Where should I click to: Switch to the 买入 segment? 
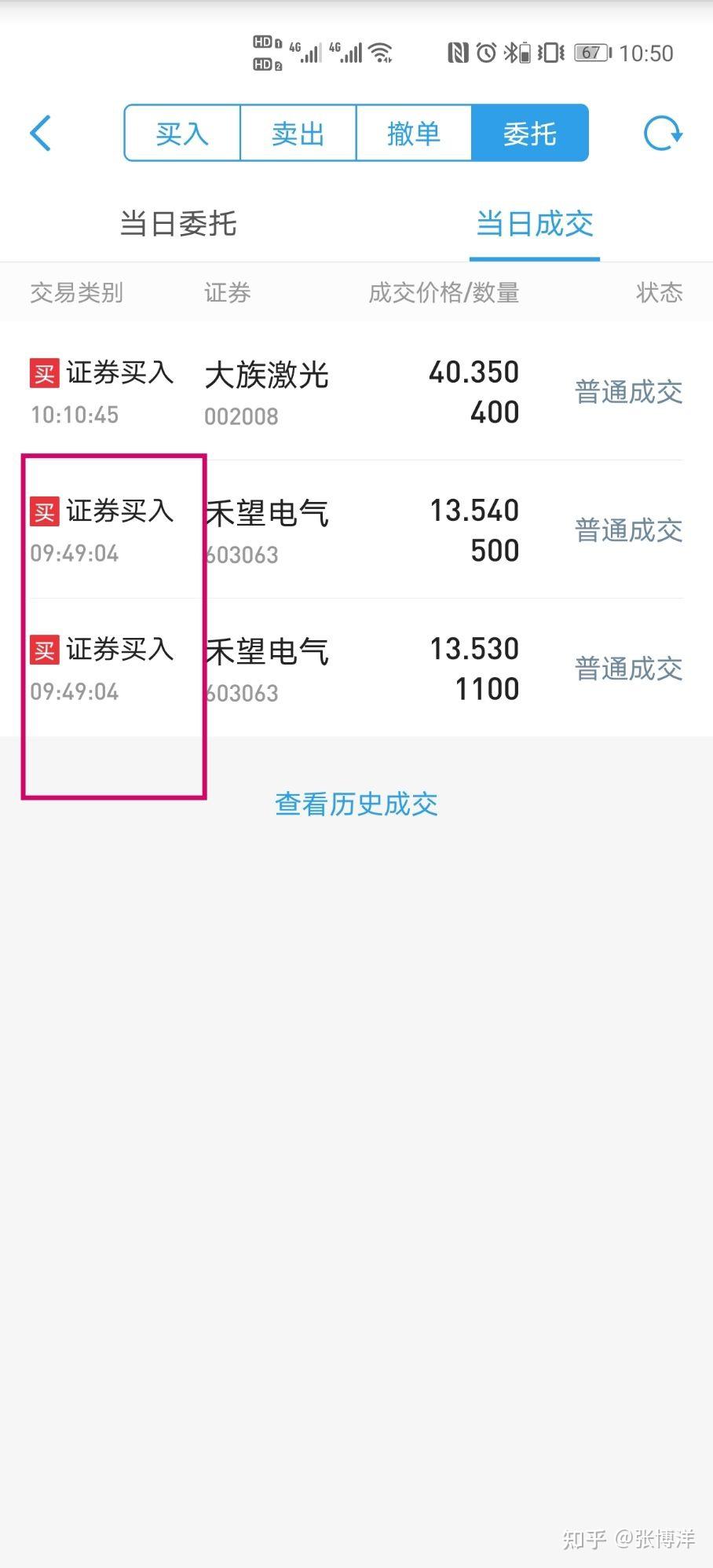point(182,133)
